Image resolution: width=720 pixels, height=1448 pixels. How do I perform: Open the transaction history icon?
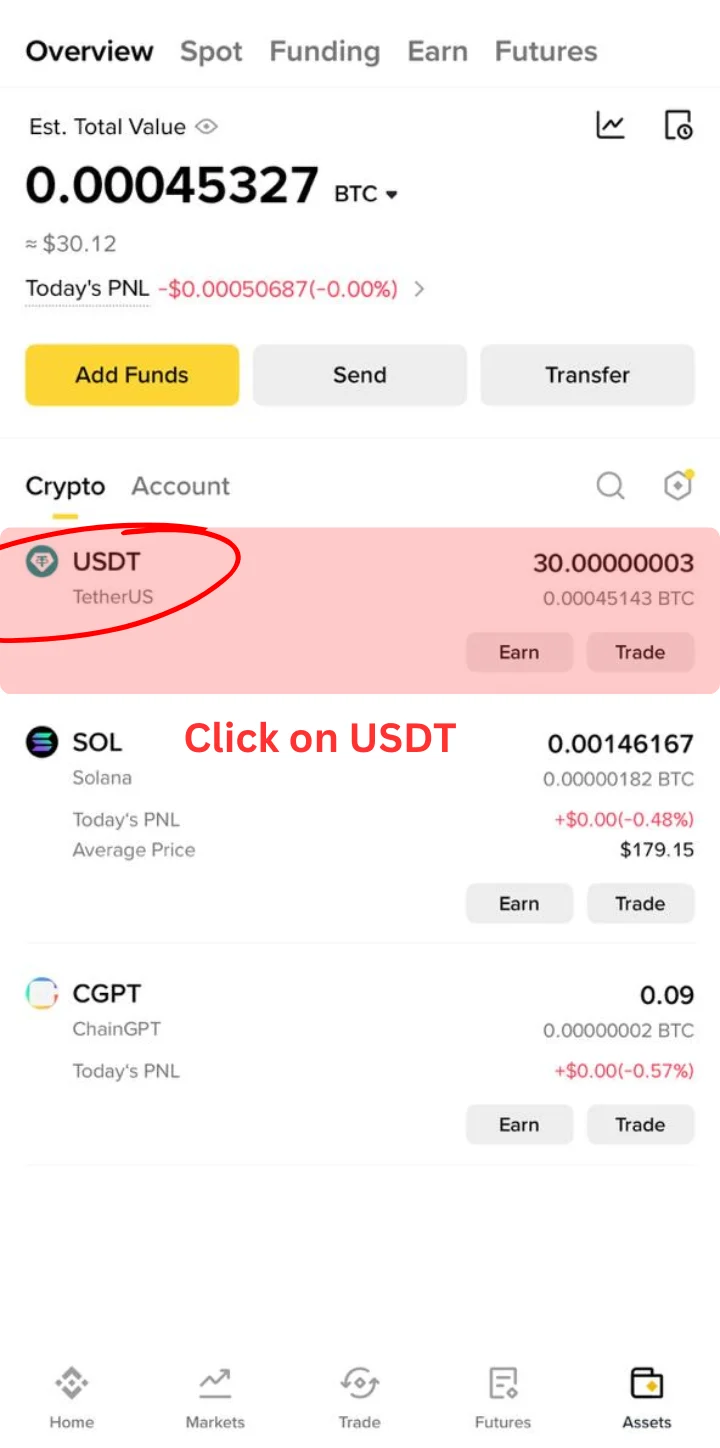click(x=678, y=126)
